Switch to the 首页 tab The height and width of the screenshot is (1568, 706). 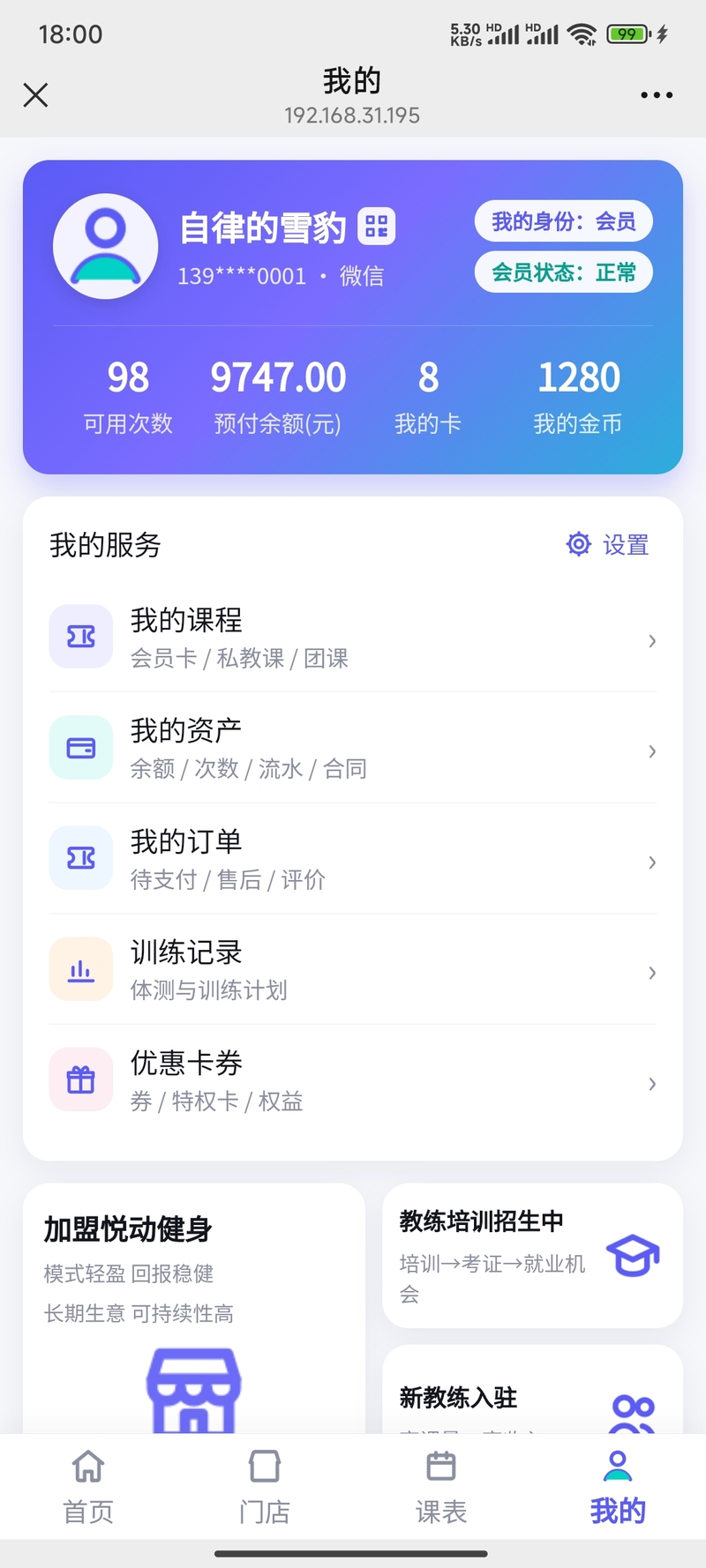click(x=88, y=1487)
